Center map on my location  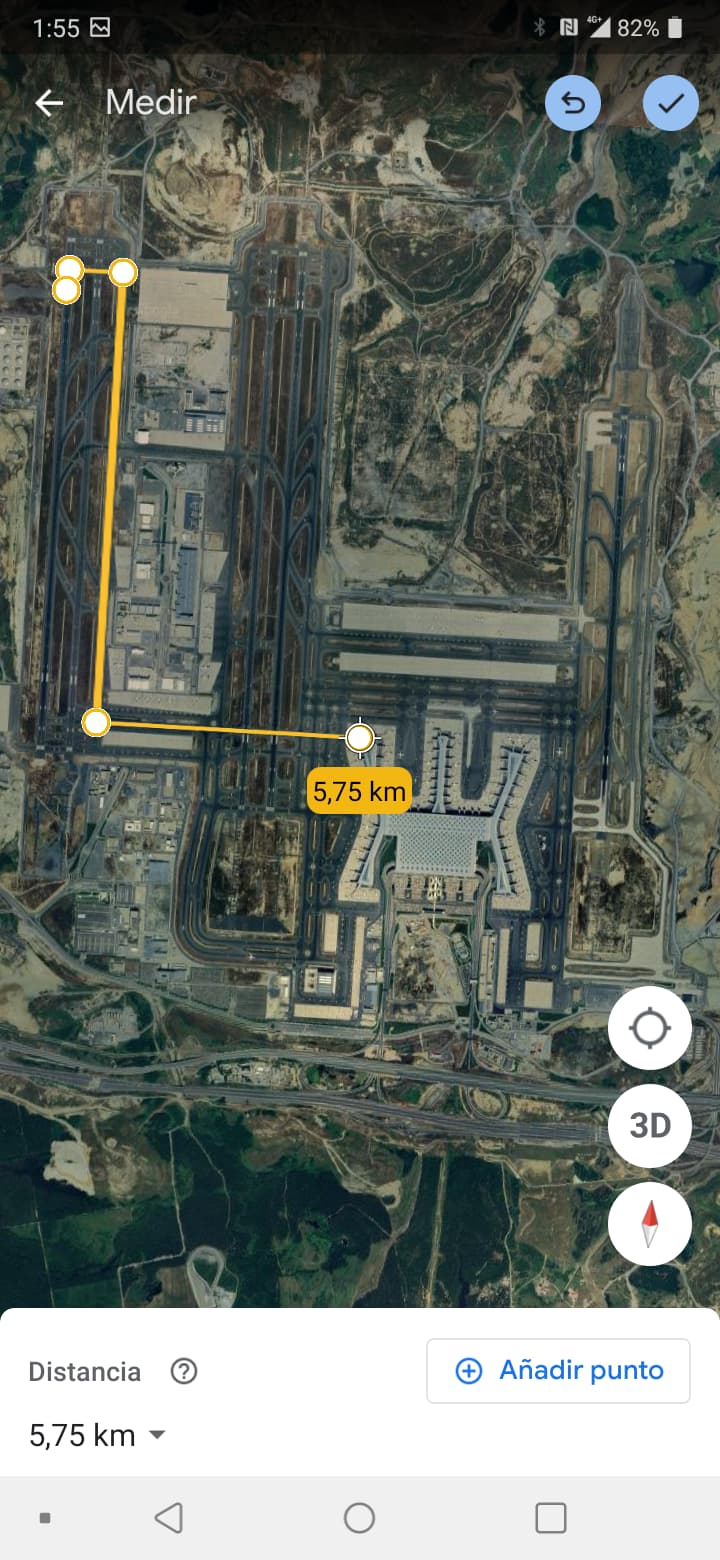pos(649,1028)
